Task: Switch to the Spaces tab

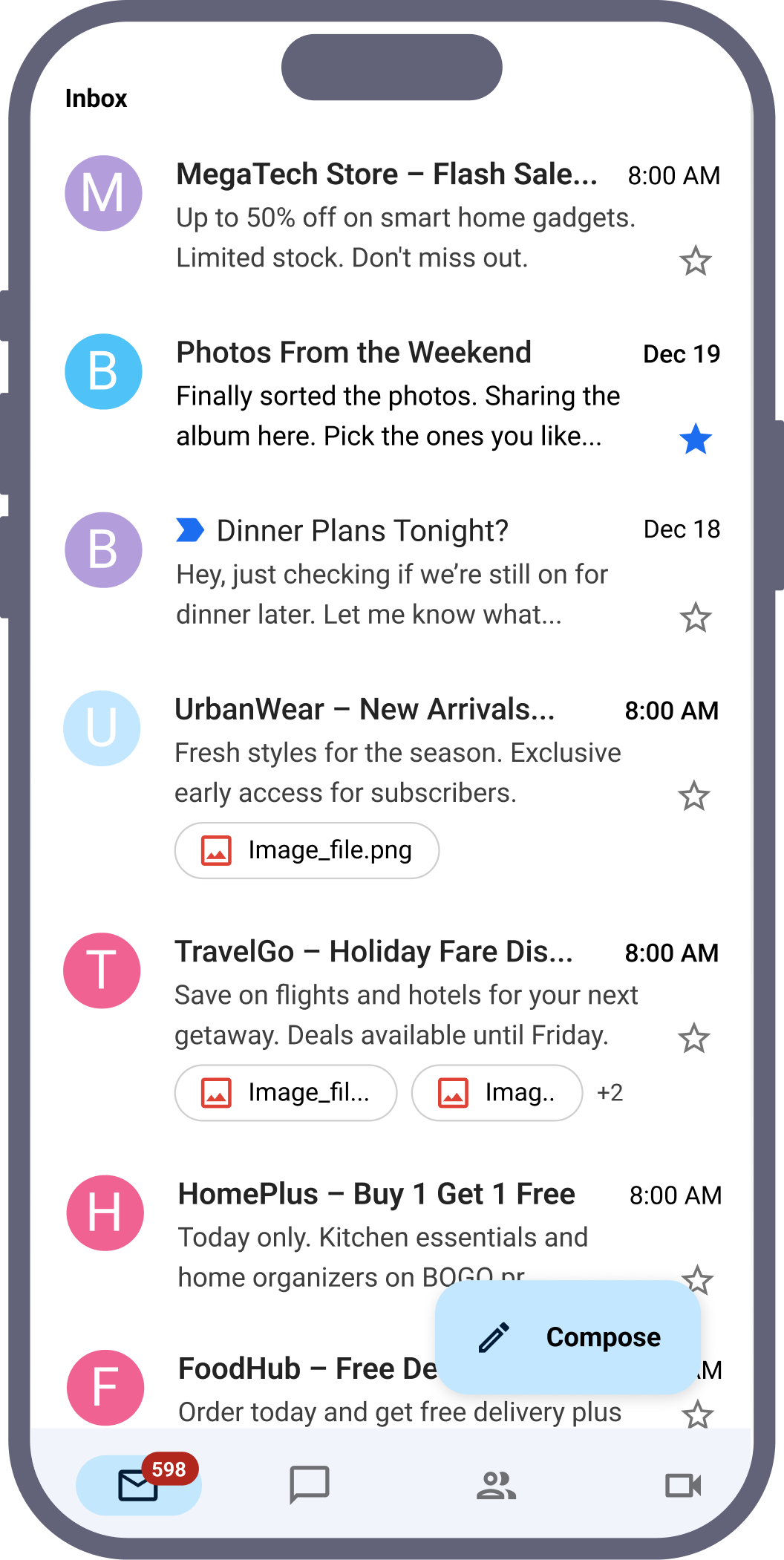Action: 496,1485
